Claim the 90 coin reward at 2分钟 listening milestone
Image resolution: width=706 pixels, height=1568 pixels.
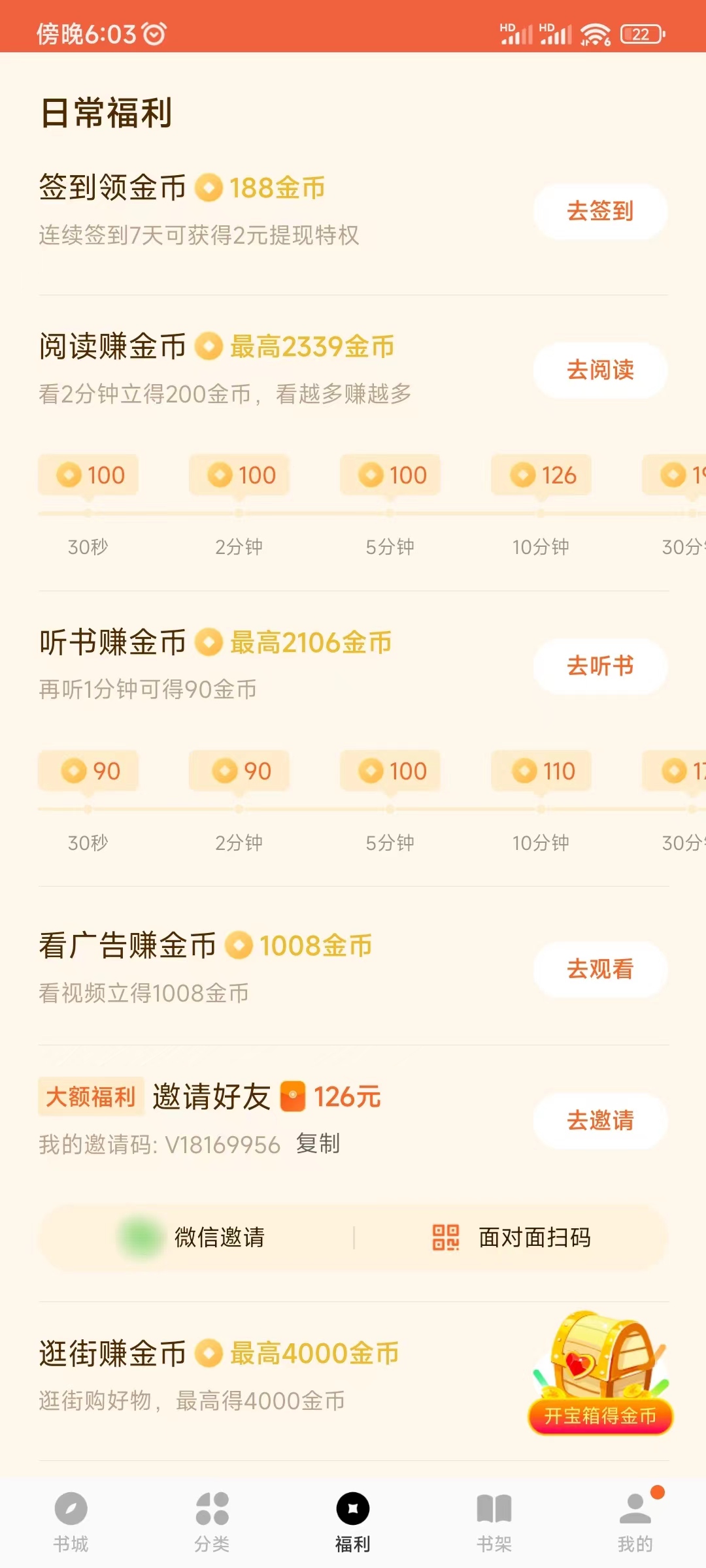click(x=239, y=770)
